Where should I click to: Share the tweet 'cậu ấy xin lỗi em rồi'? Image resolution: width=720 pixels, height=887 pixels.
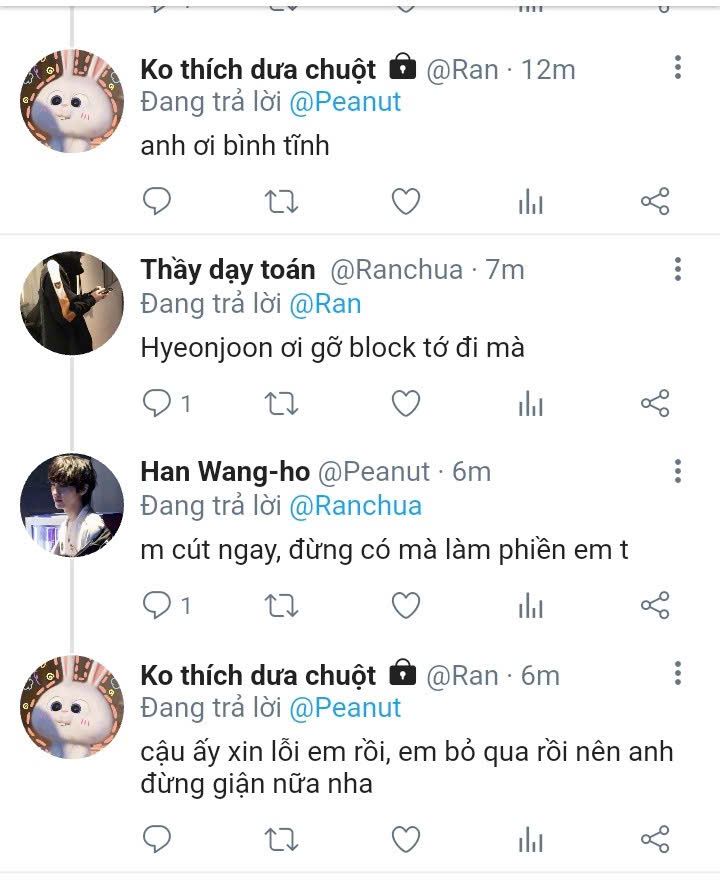[654, 838]
